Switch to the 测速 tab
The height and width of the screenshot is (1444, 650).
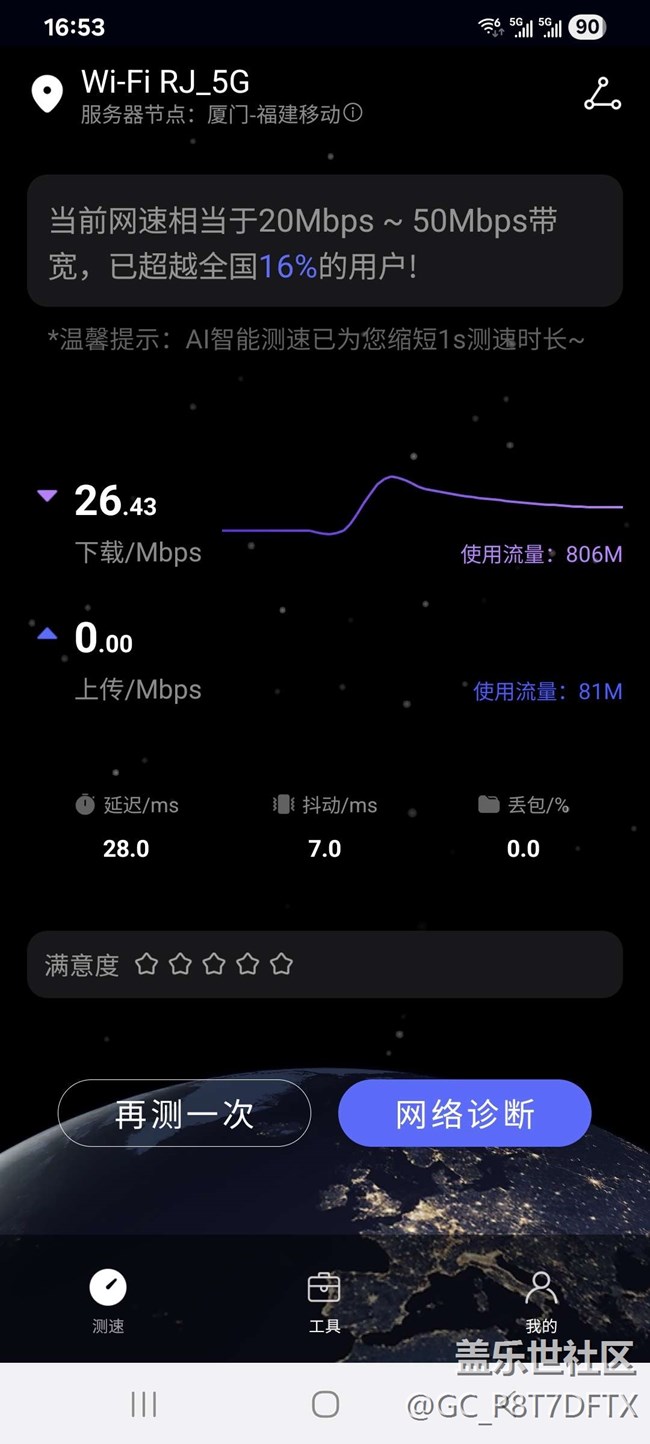108,1300
